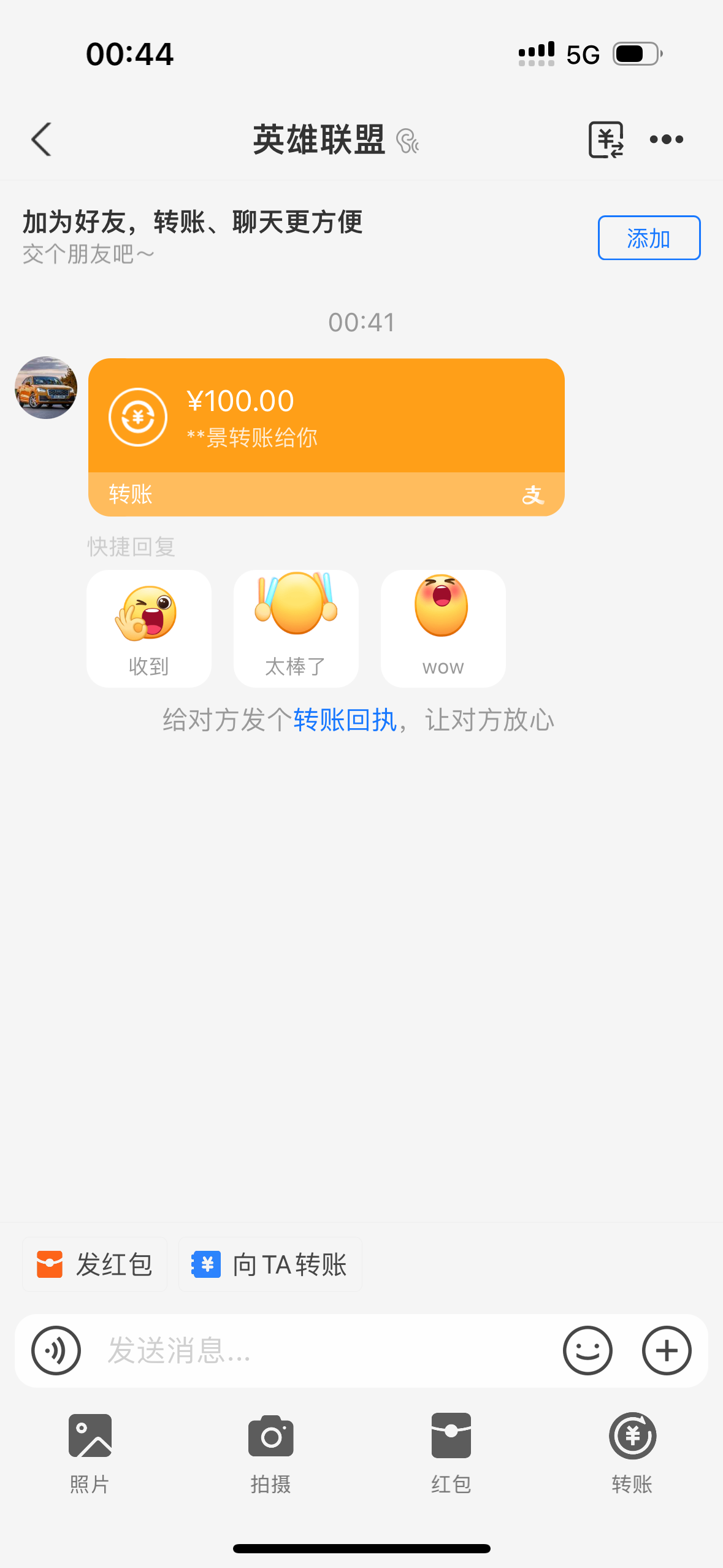
Task: Tap the earpiece mode icon beside 英雄联盟
Action: [408, 140]
